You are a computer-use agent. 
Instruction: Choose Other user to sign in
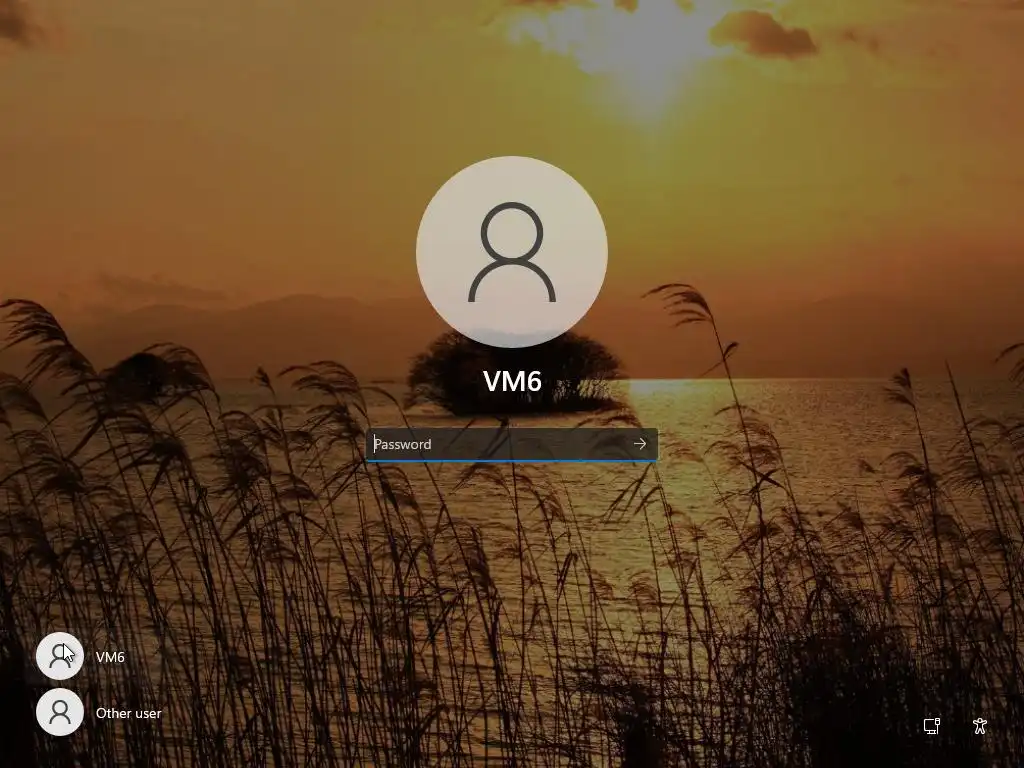tap(100, 713)
